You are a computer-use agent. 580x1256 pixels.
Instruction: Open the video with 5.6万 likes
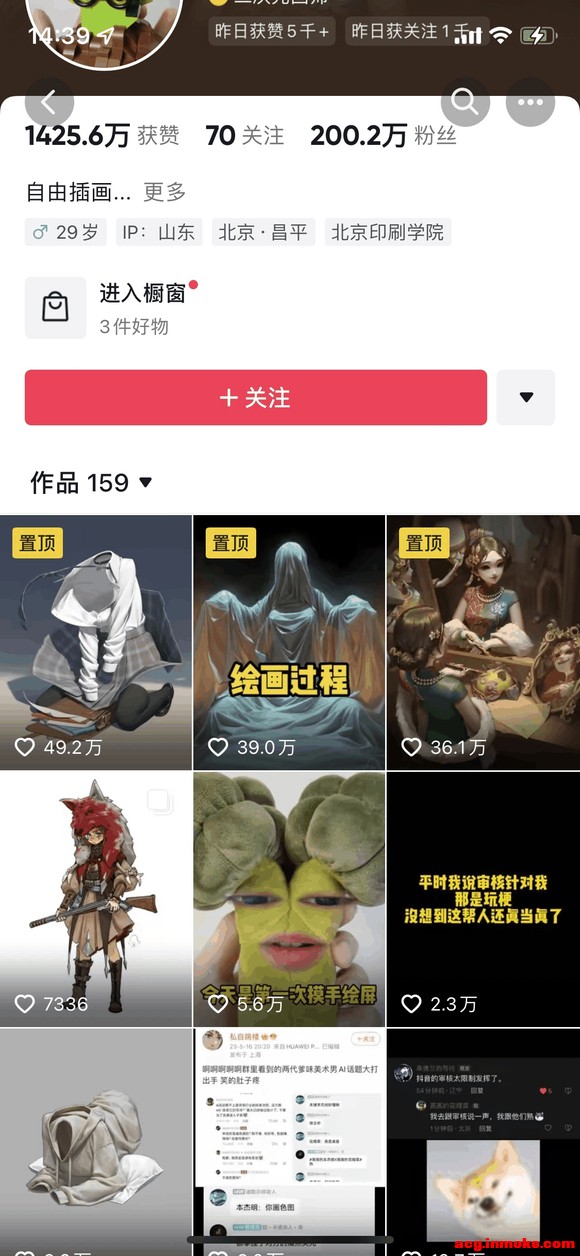point(289,898)
